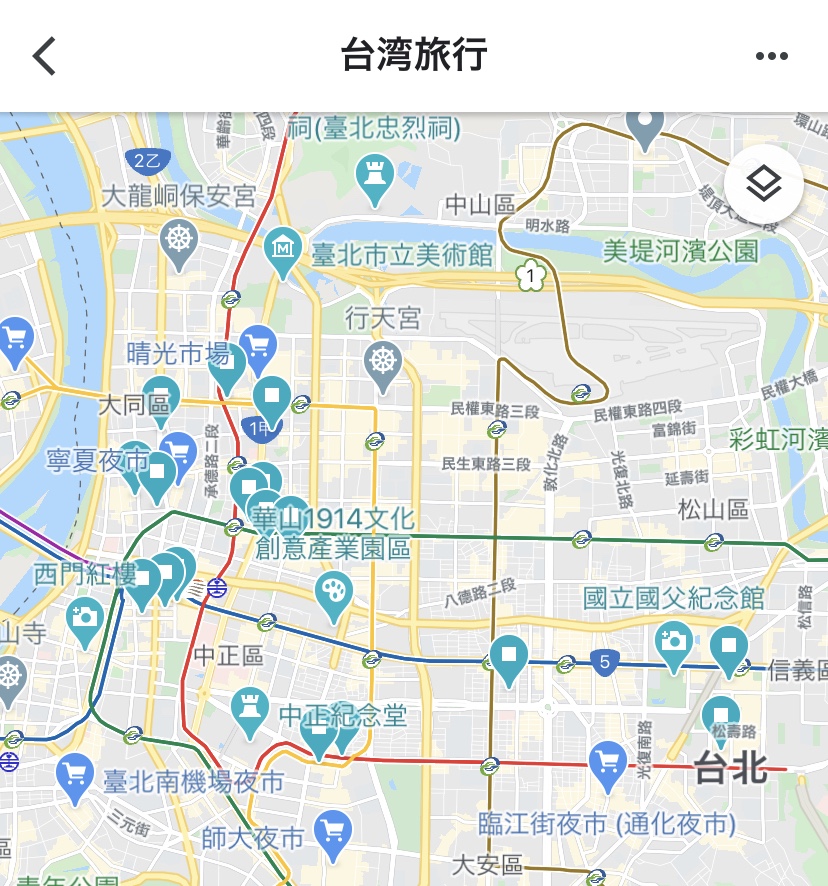The image size is (828, 886).
Task: Open the three-dot overflow menu
Action: [772, 56]
